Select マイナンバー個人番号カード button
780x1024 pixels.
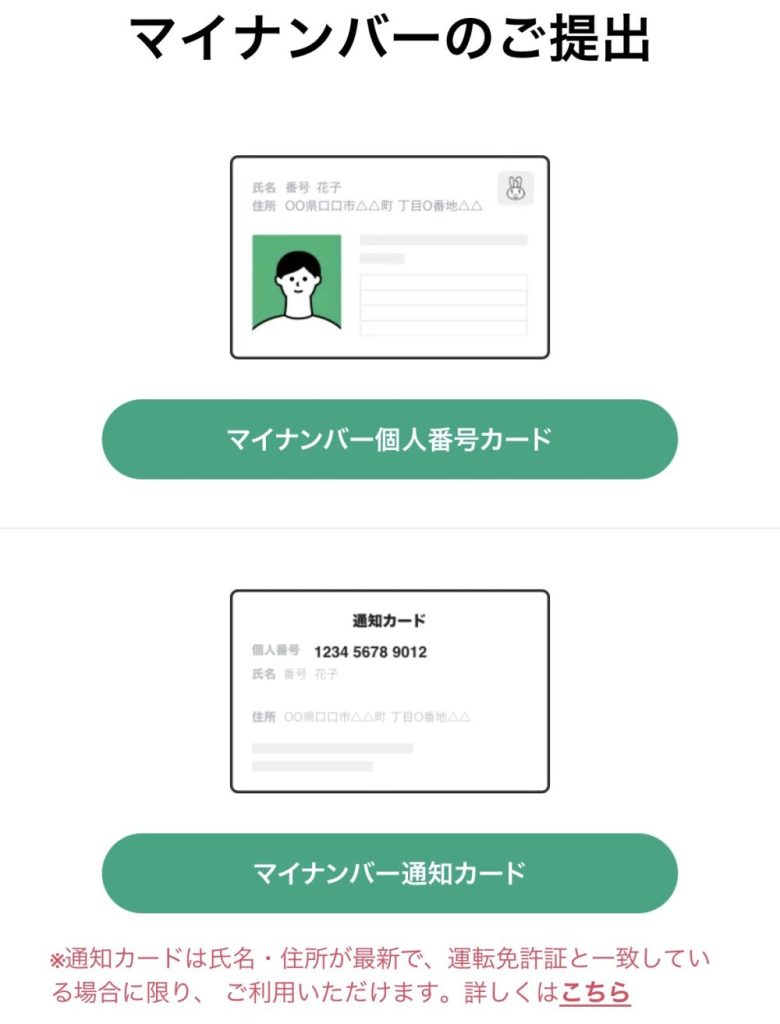(389, 439)
